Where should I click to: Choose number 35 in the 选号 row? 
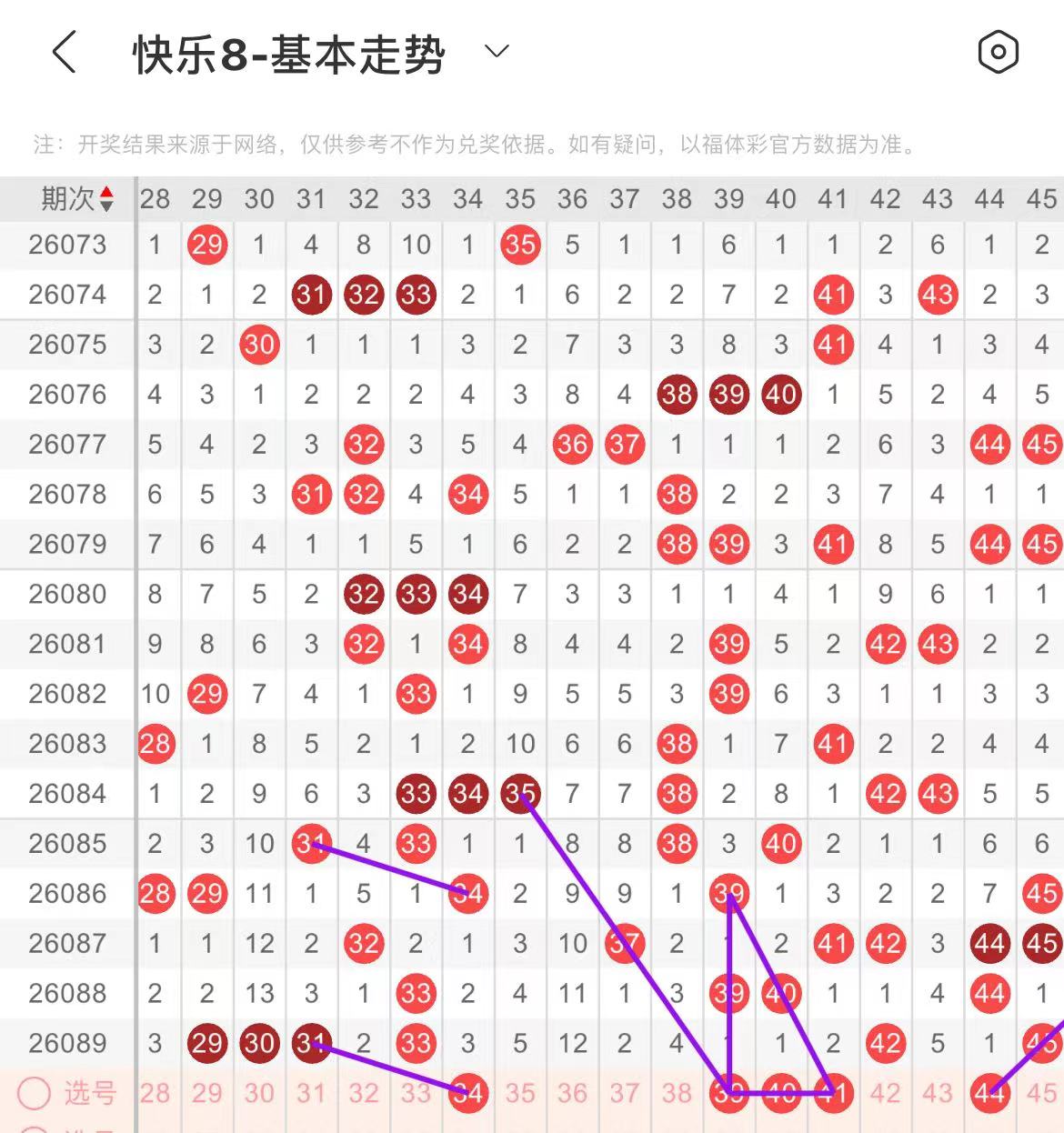point(520,1093)
